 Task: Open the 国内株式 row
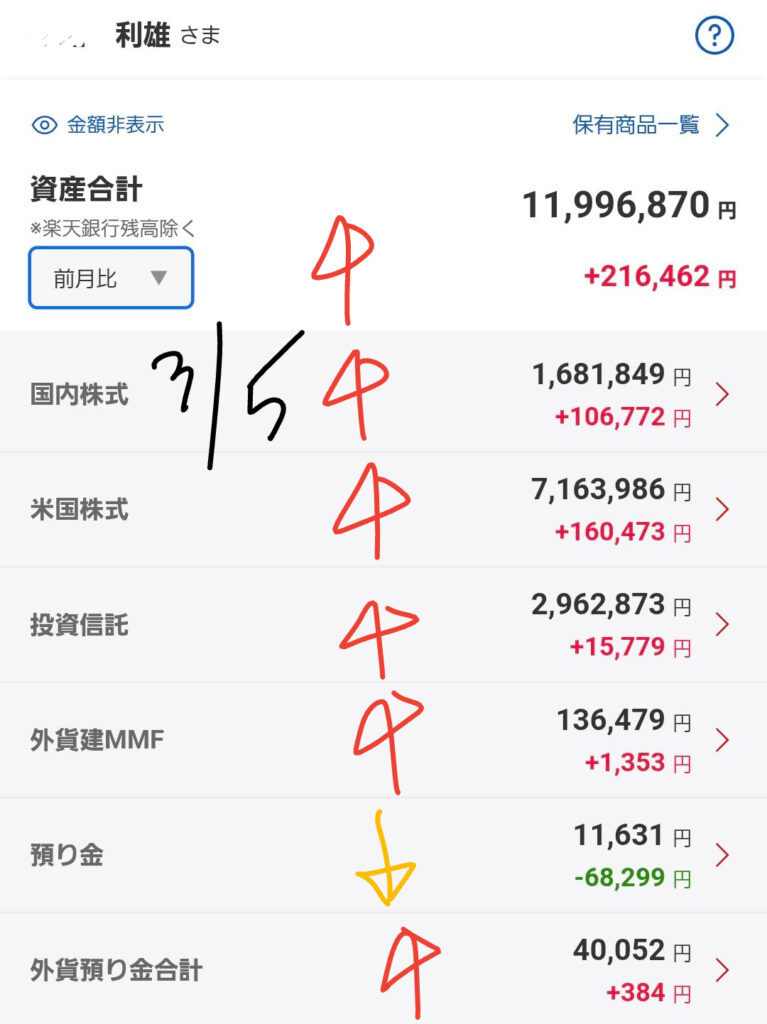[x=383, y=393]
